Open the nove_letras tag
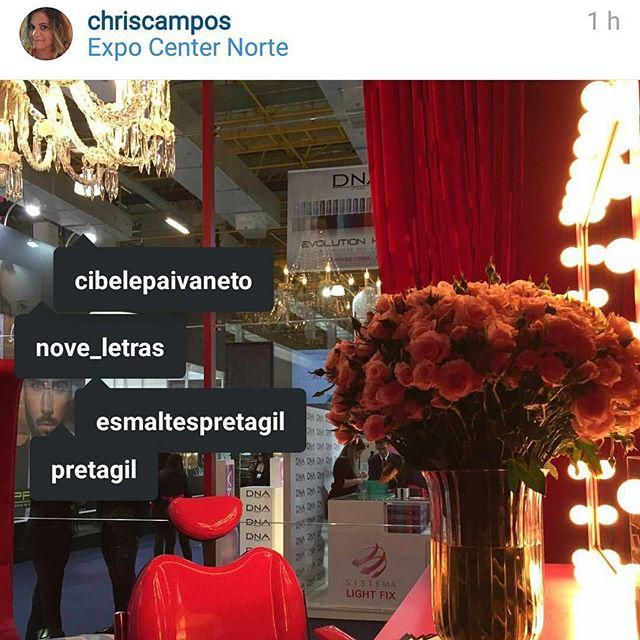 pos(99,348)
